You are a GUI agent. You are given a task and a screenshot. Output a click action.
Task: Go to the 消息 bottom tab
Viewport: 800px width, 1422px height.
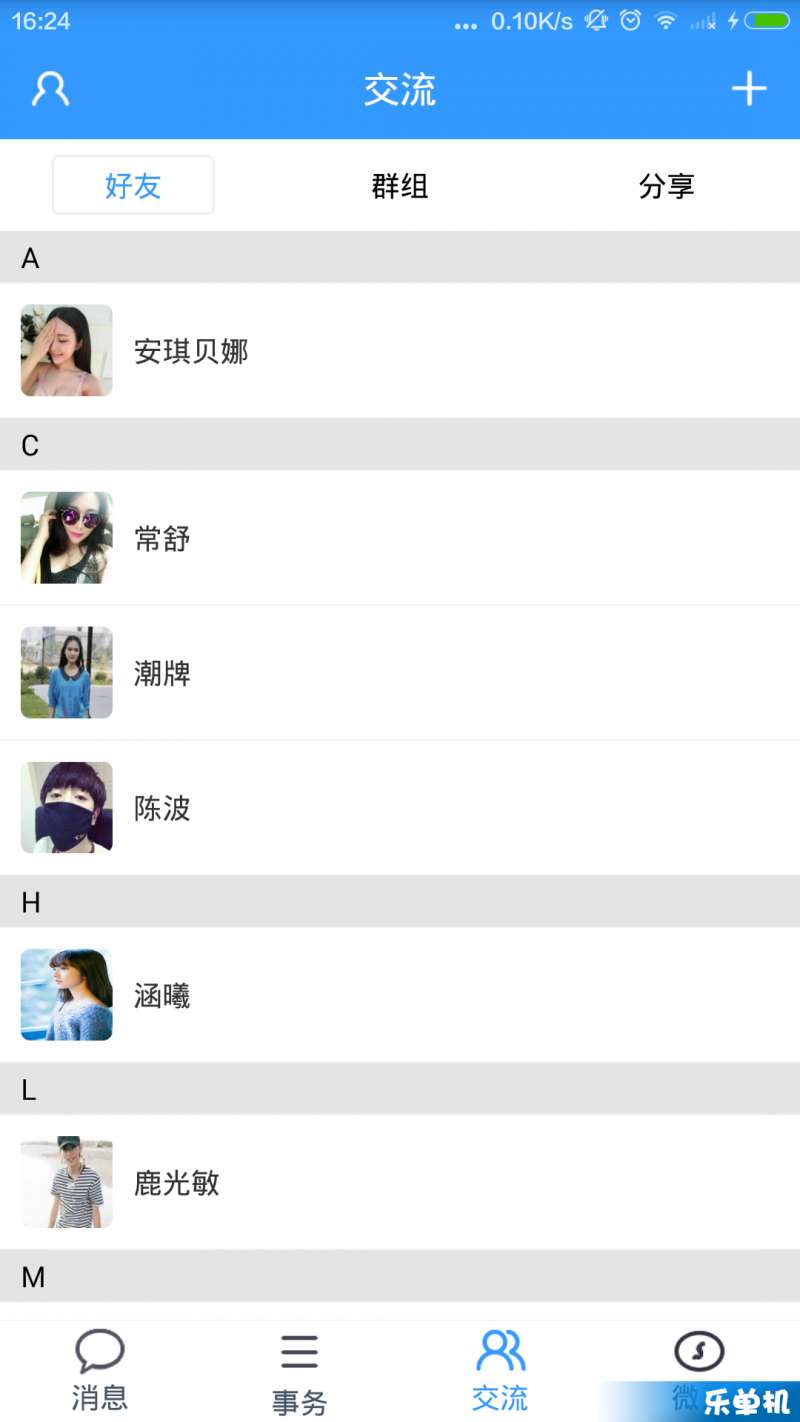click(100, 1370)
